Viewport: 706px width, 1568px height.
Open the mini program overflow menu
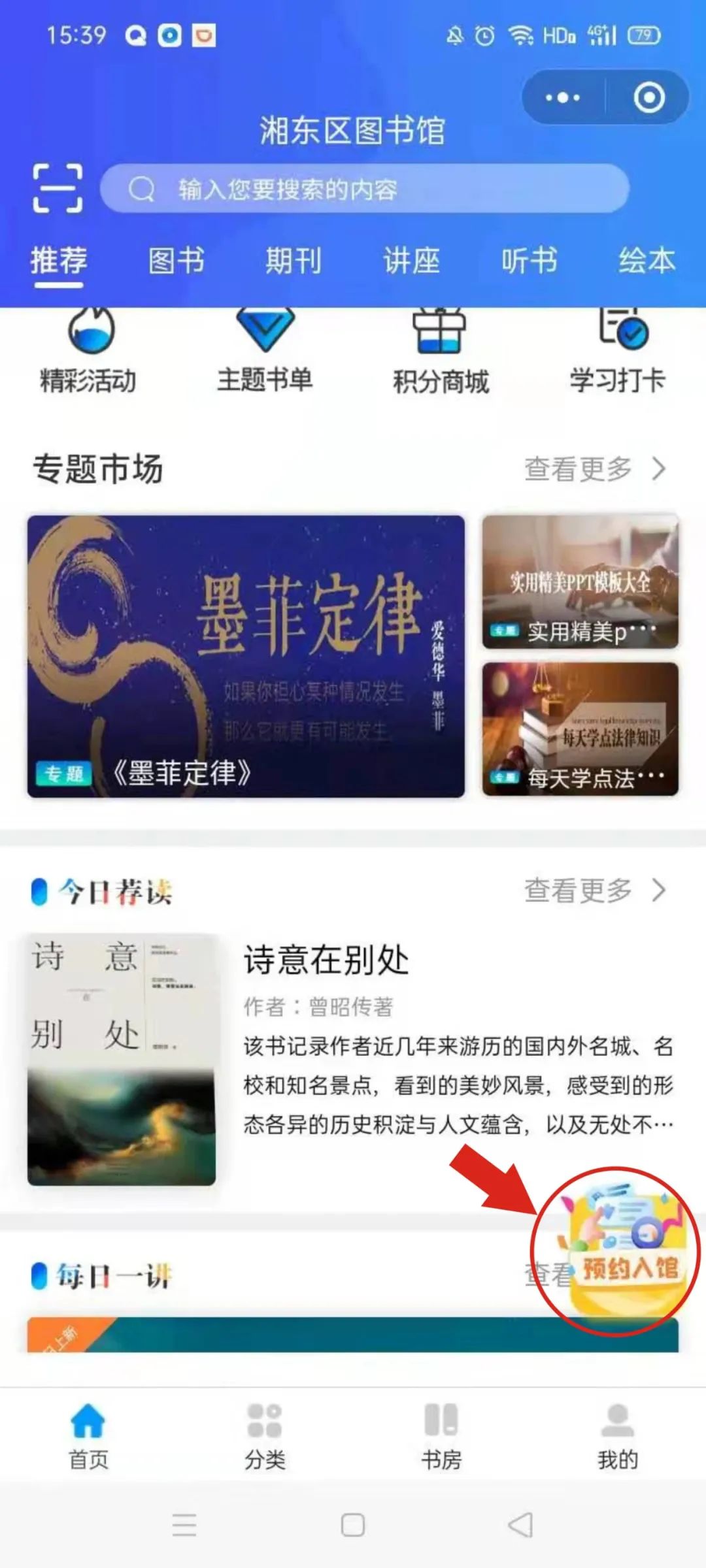point(563,98)
